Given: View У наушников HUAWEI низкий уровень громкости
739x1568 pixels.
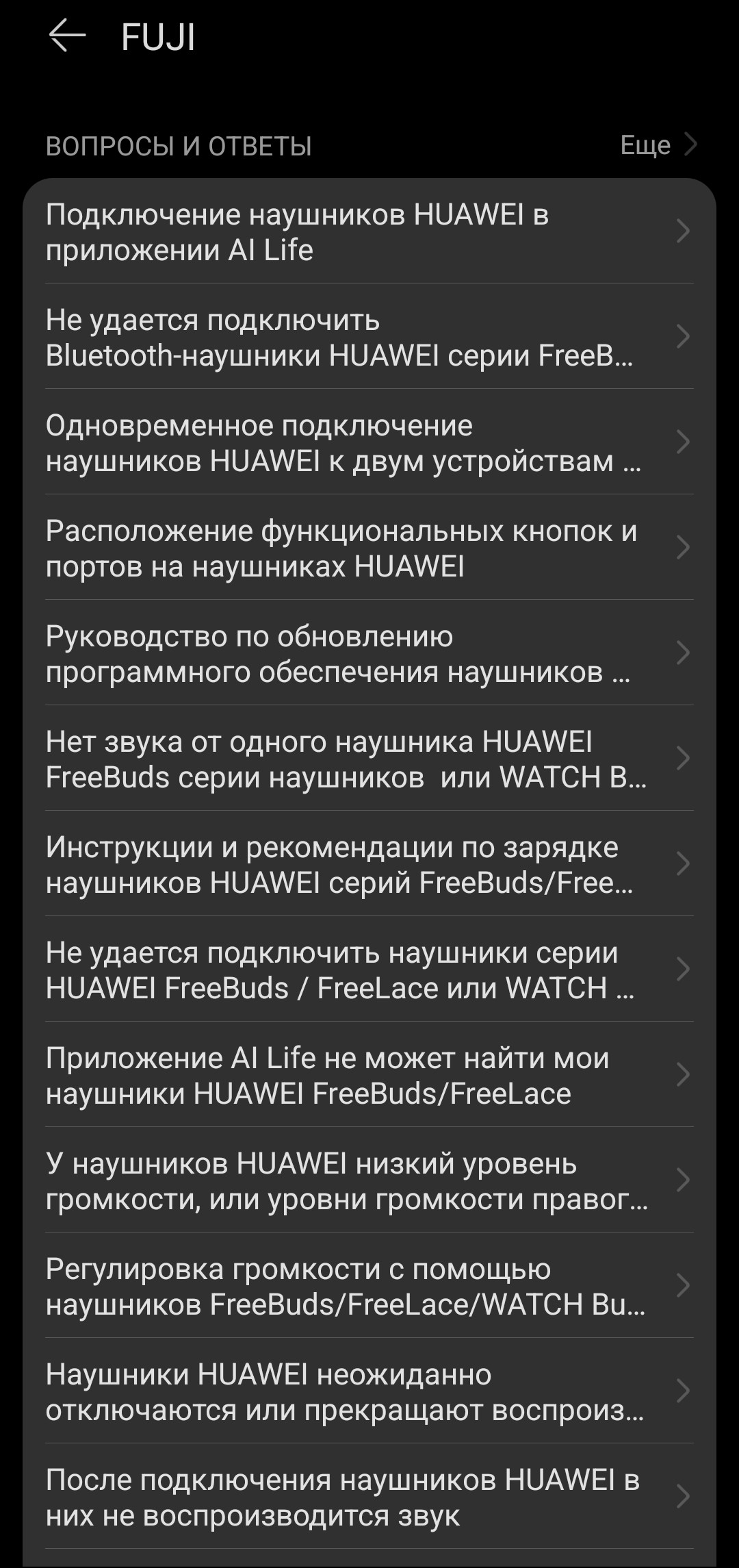Looking at the screenshot, I should tap(369, 1181).
